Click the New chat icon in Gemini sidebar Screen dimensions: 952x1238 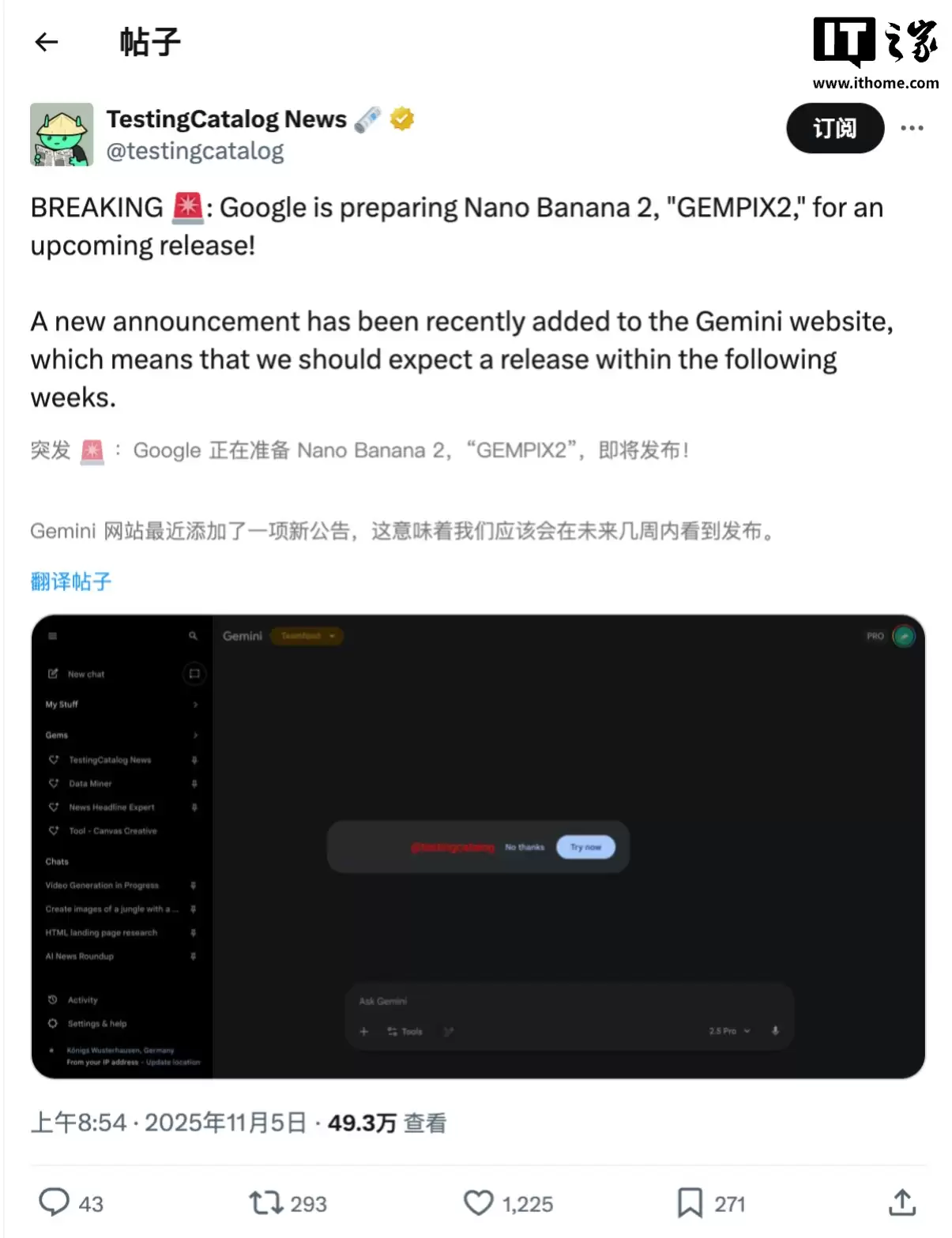coord(52,674)
